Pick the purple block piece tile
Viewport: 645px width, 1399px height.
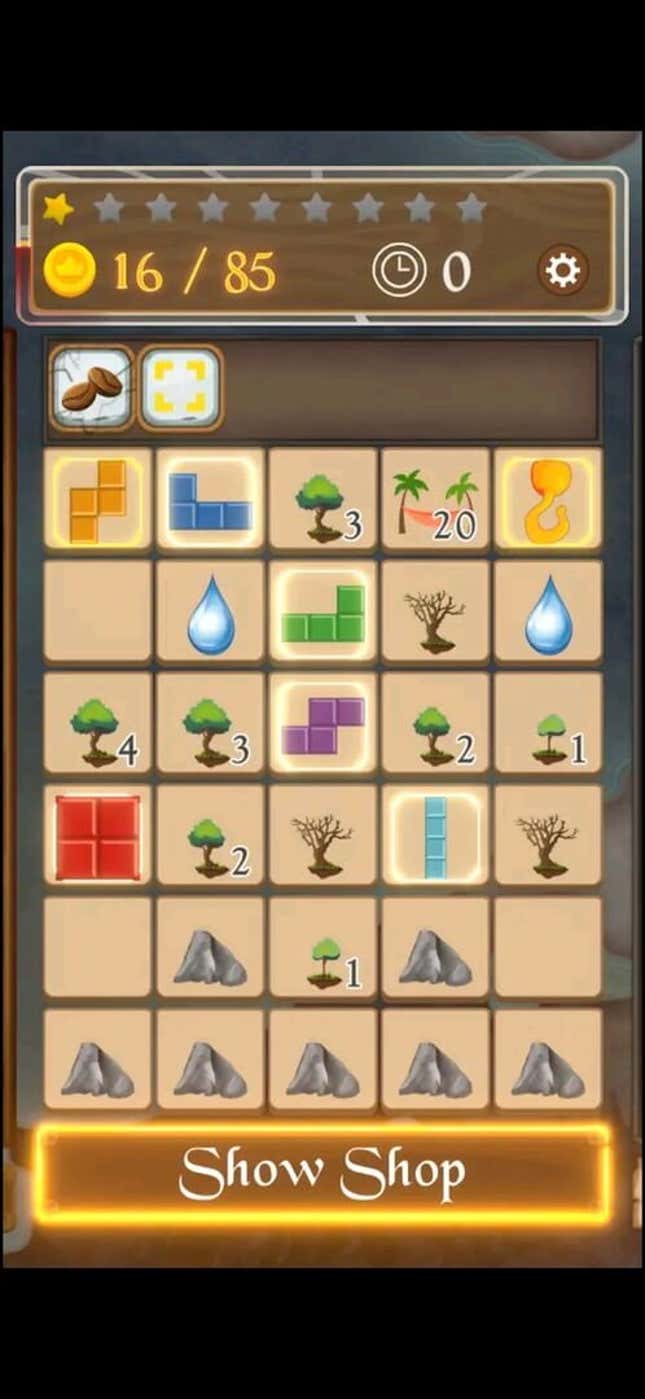tap(323, 723)
